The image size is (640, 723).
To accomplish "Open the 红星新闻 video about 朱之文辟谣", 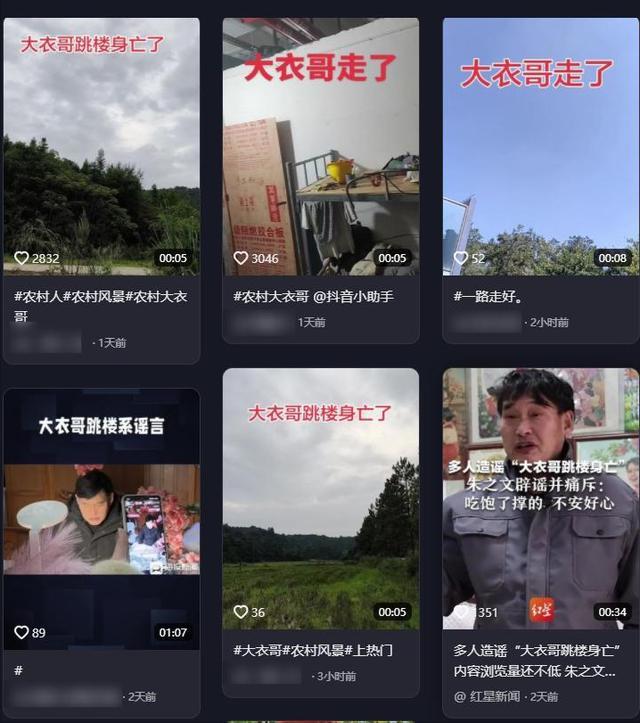I will point(540,500).
